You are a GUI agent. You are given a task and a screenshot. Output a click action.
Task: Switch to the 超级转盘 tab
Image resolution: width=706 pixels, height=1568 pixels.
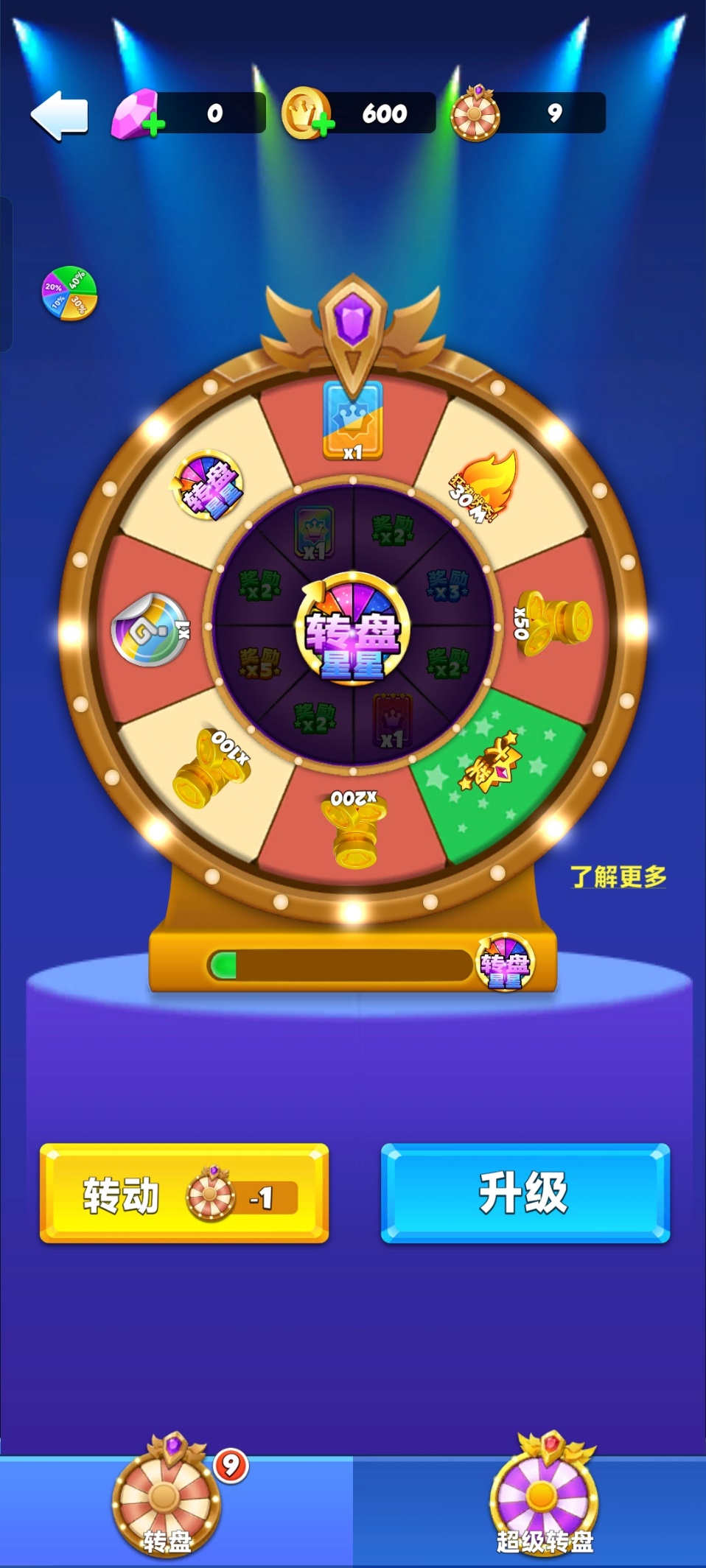coord(544,1502)
